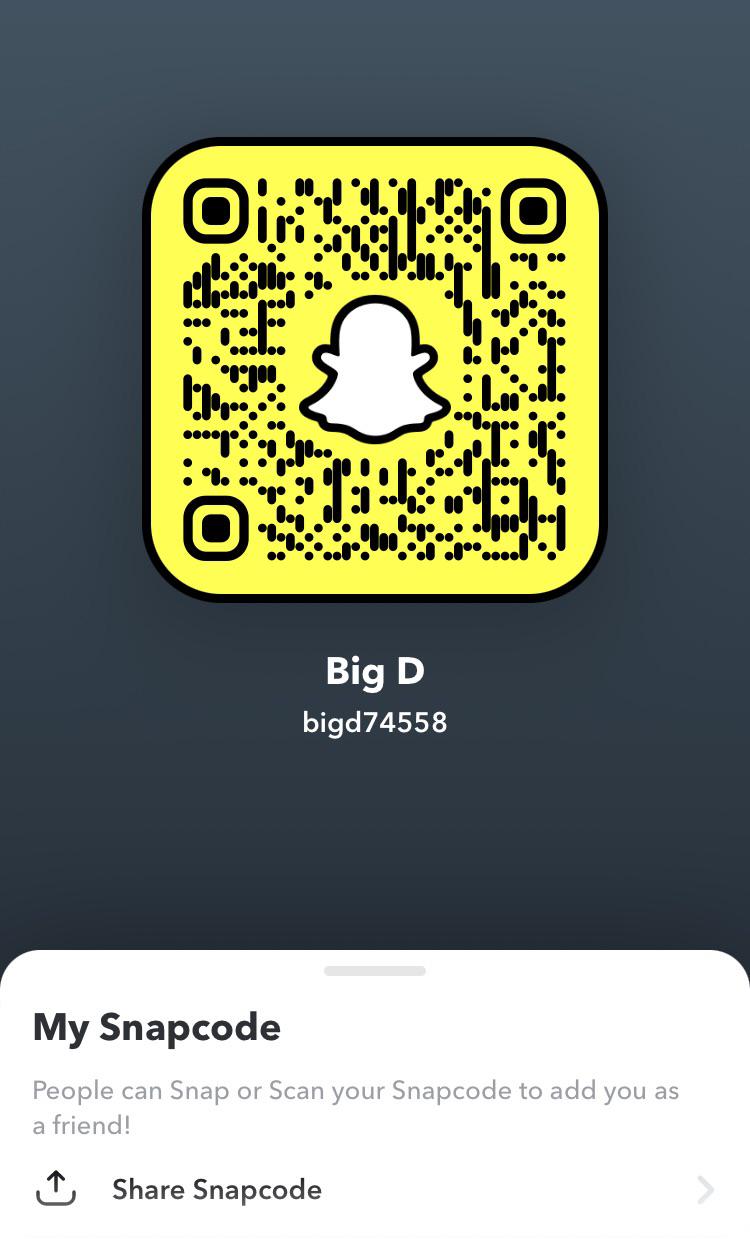Tap the Snapcode description text
The width and height of the screenshot is (750, 1253).
(356, 1107)
